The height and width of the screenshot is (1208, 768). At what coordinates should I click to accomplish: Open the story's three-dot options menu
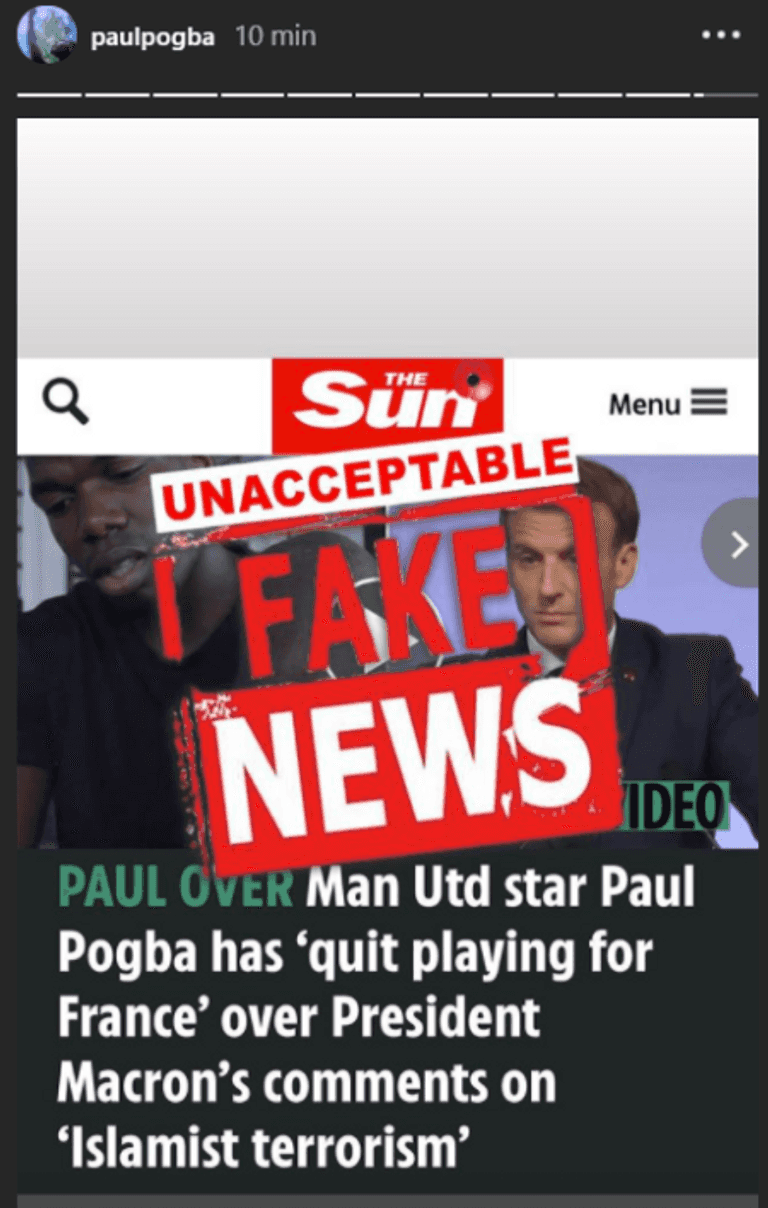click(x=720, y=36)
